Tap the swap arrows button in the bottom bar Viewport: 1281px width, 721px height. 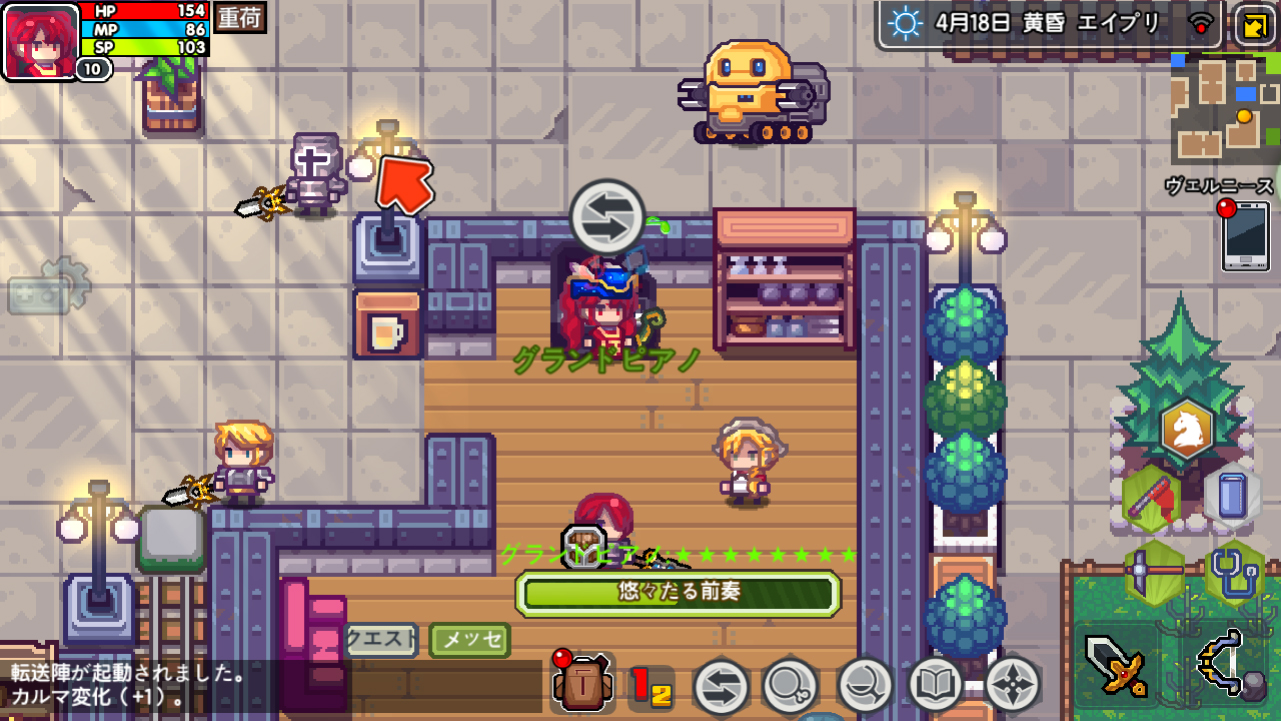(x=721, y=687)
